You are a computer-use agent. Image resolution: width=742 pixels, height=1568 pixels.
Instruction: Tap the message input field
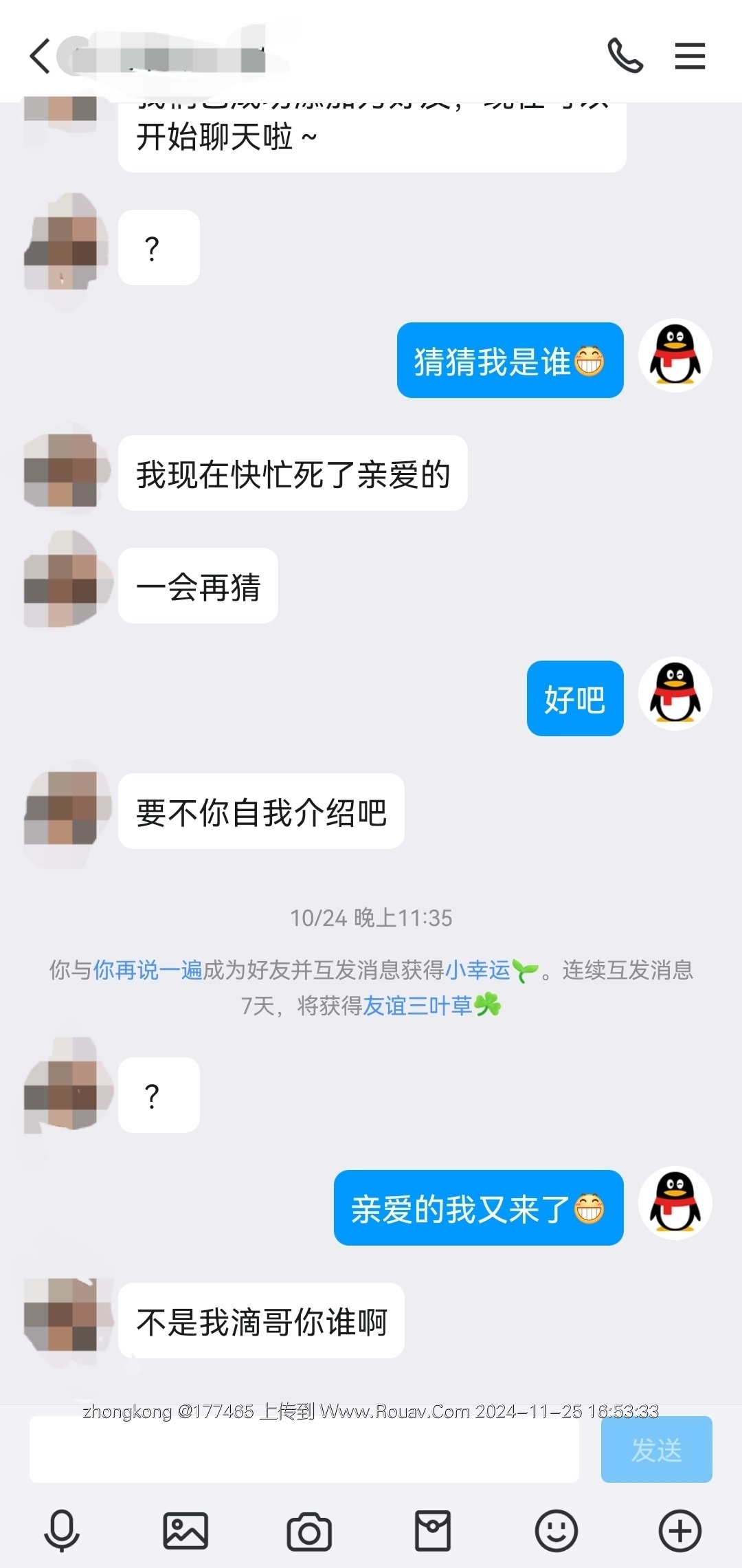pos(304,1449)
